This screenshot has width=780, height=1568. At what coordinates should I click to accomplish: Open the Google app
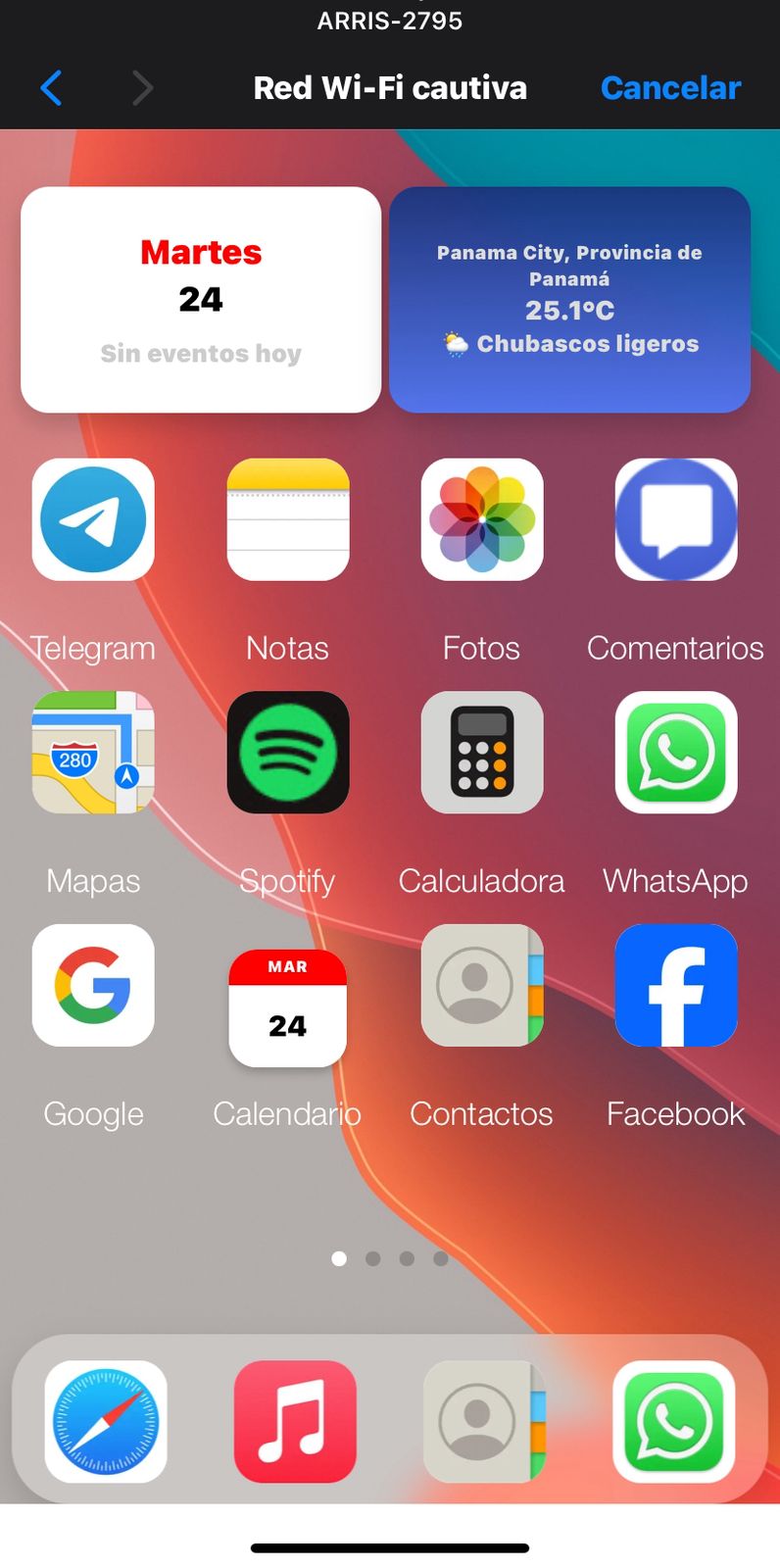pyautogui.click(x=93, y=986)
